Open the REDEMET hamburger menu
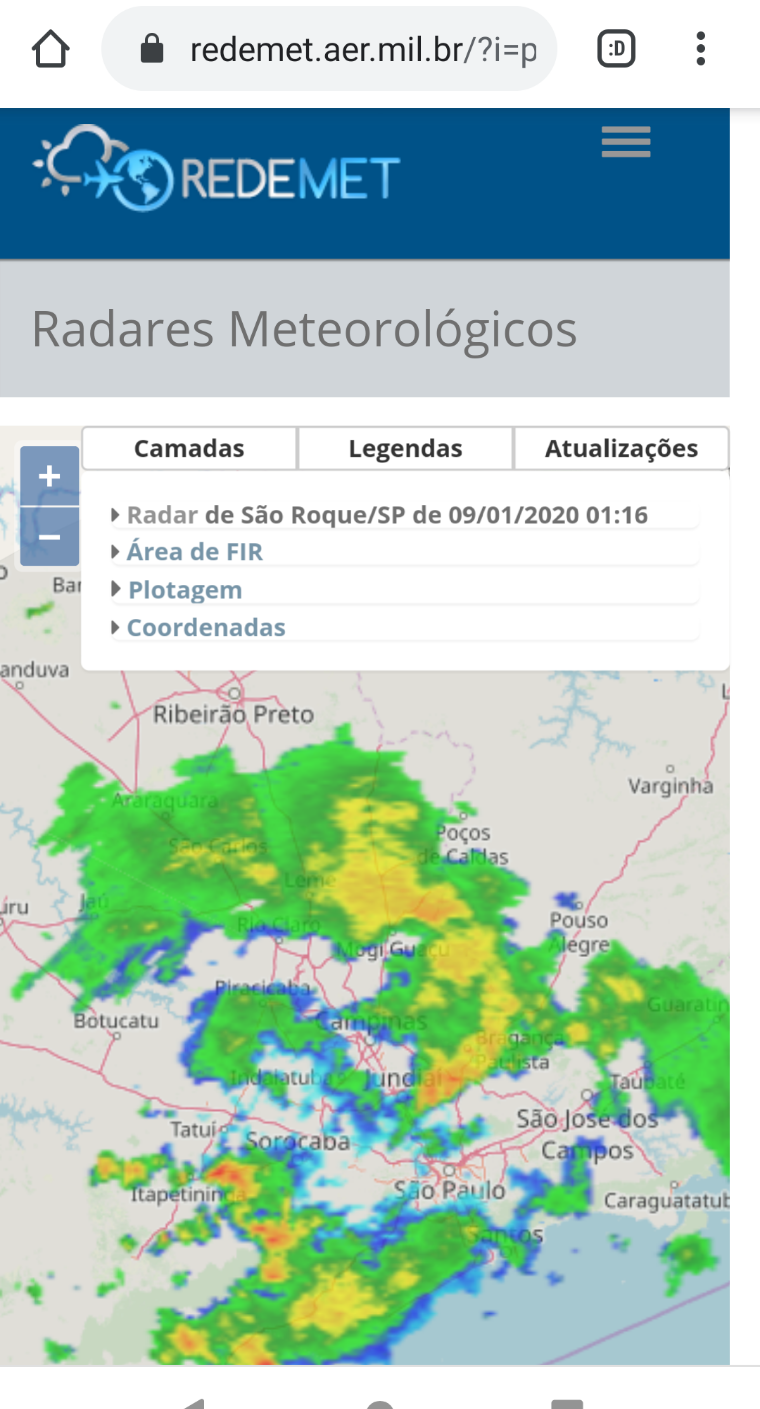 pyautogui.click(x=626, y=142)
